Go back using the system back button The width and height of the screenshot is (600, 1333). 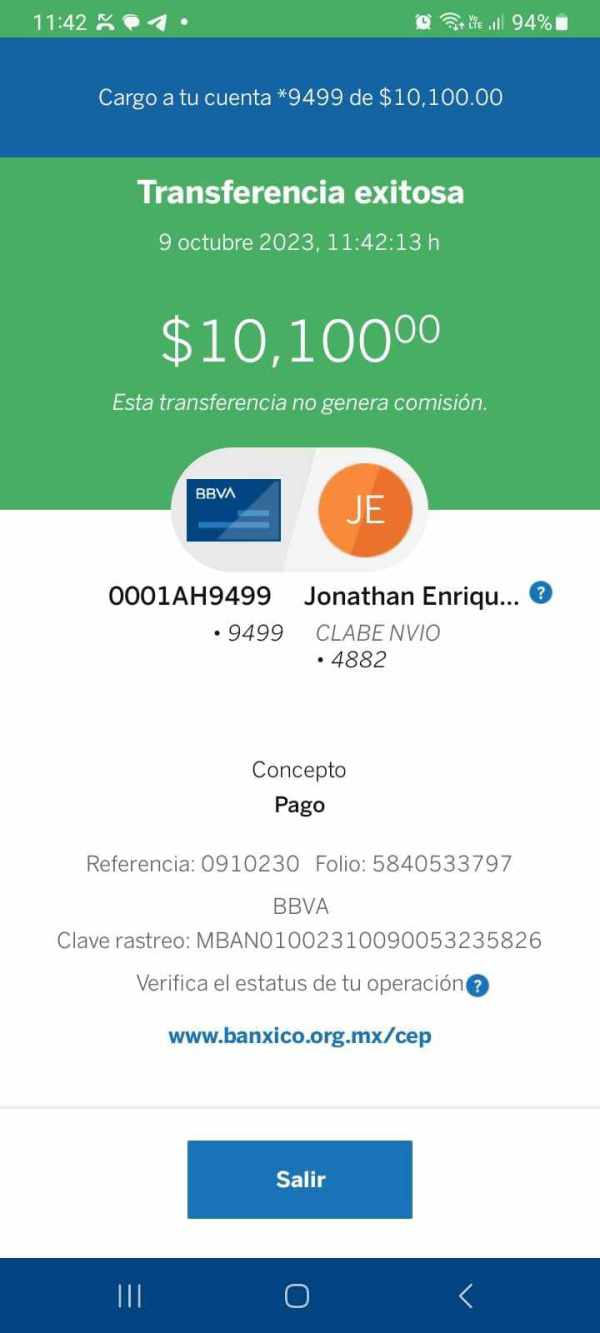coord(465,1296)
